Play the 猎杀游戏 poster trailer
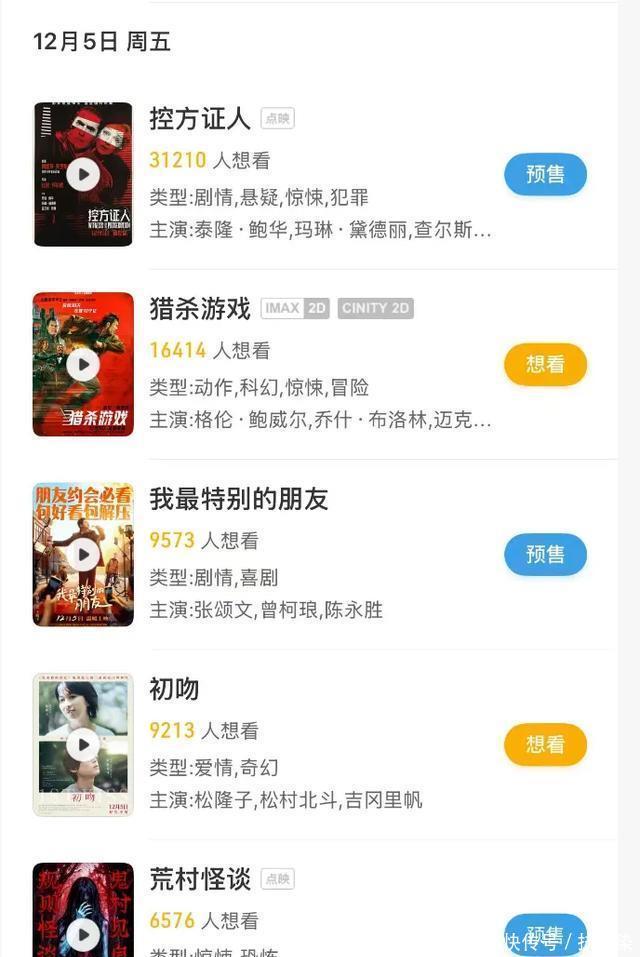 click(x=83, y=365)
